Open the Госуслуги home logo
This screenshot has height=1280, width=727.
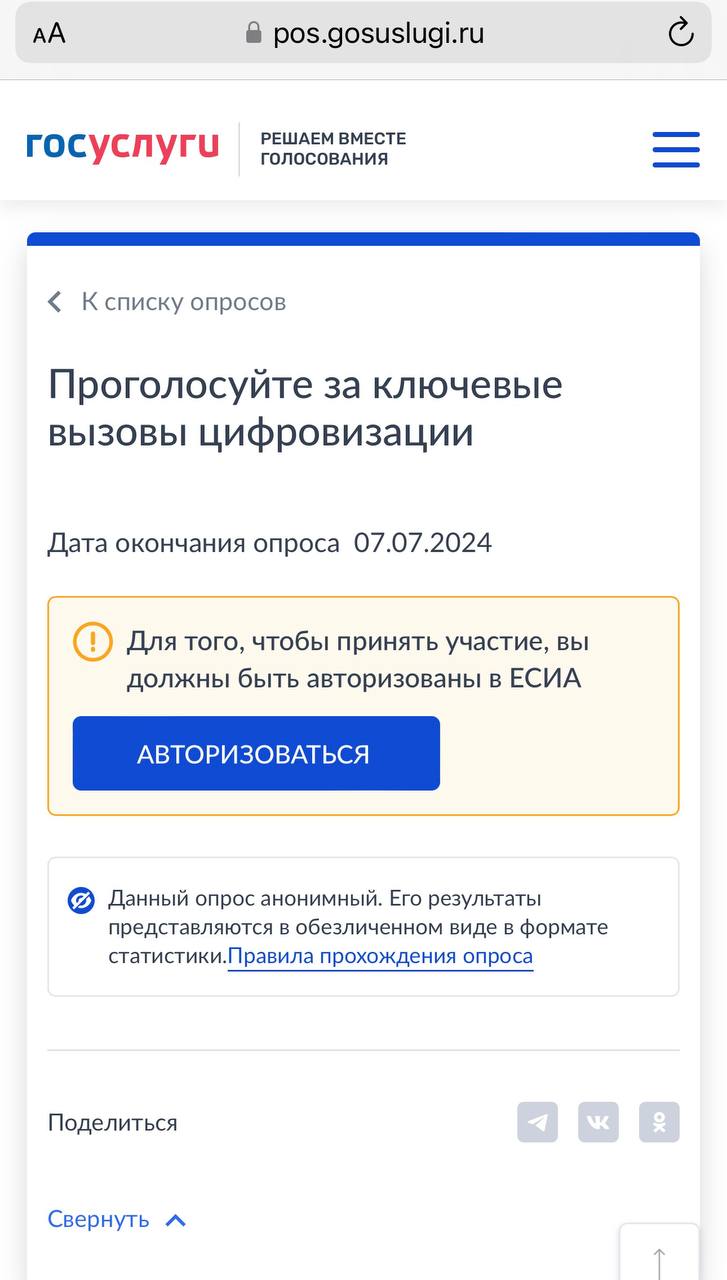click(x=122, y=146)
